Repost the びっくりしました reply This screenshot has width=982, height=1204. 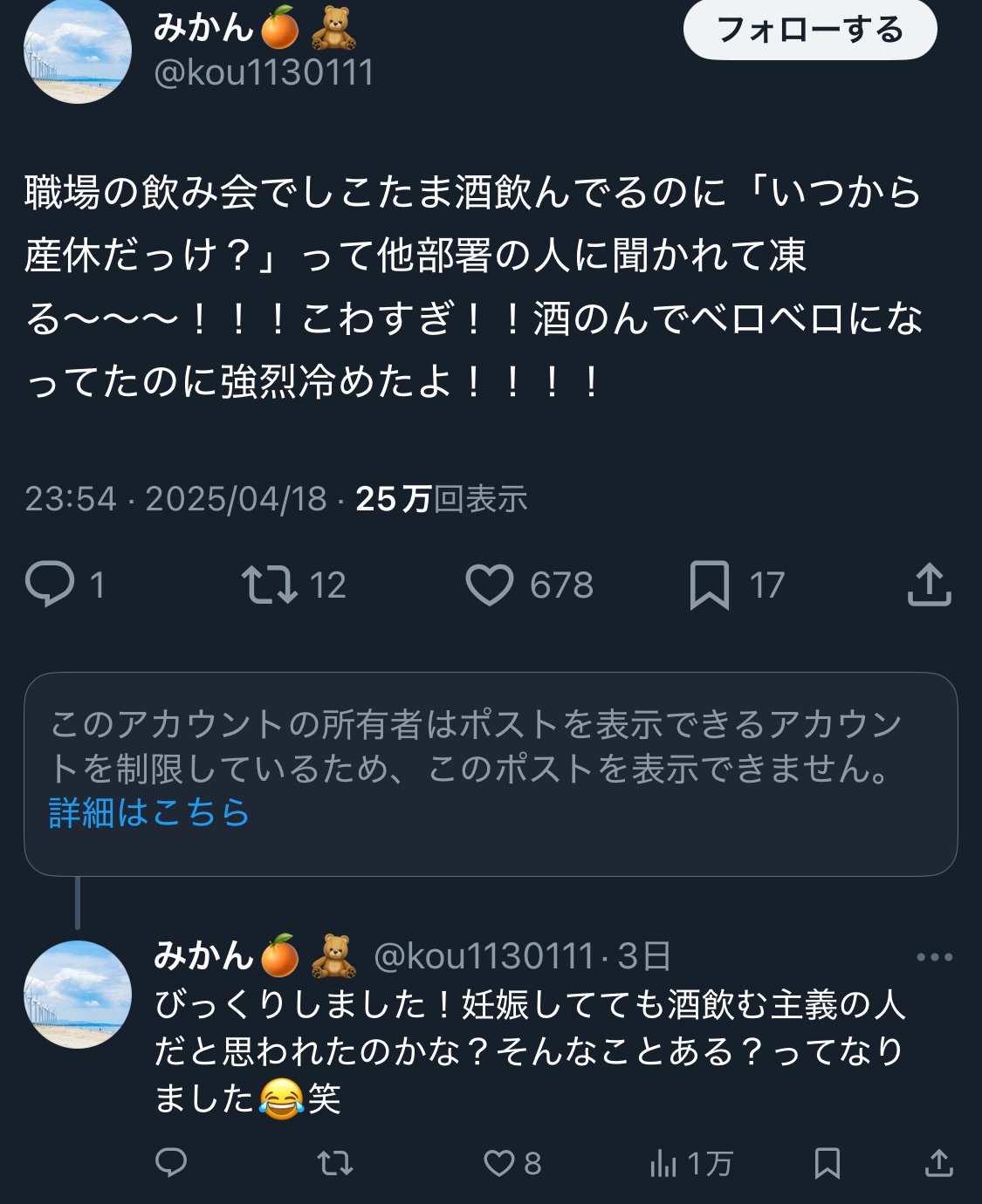pyautogui.click(x=335, y=1163)
